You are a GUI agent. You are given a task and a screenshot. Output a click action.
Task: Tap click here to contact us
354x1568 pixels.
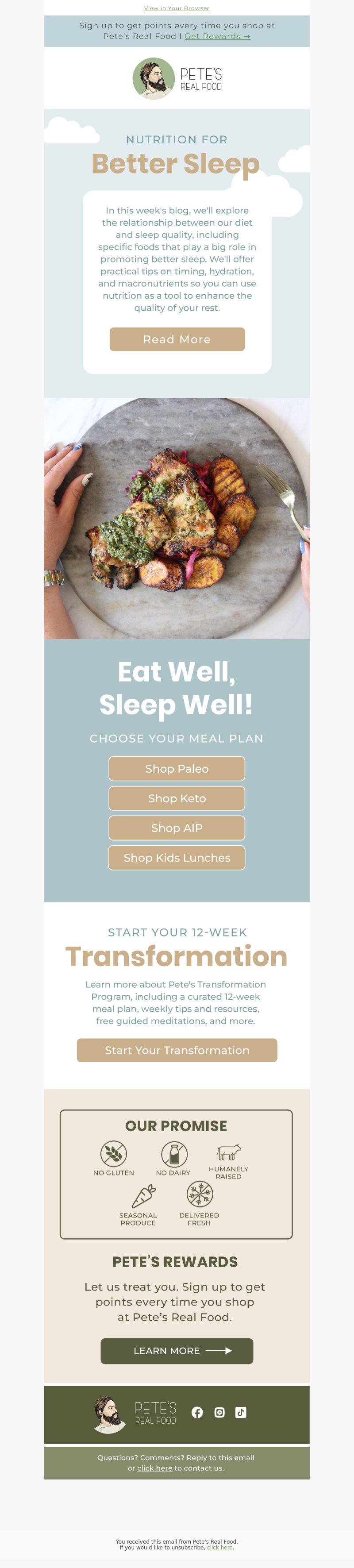point(154,1468)
